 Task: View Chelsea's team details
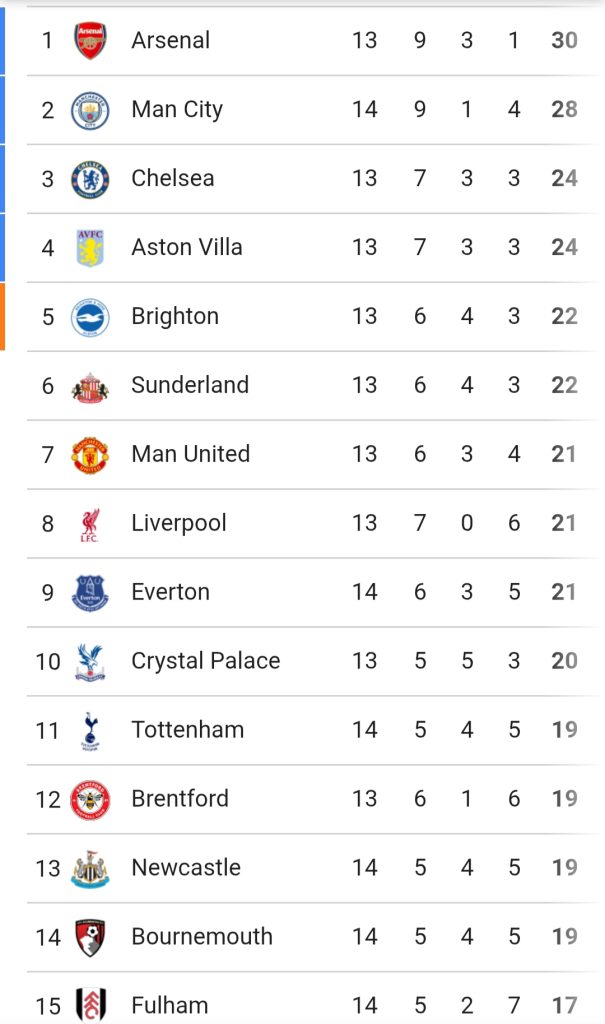(x=173, y=179)
